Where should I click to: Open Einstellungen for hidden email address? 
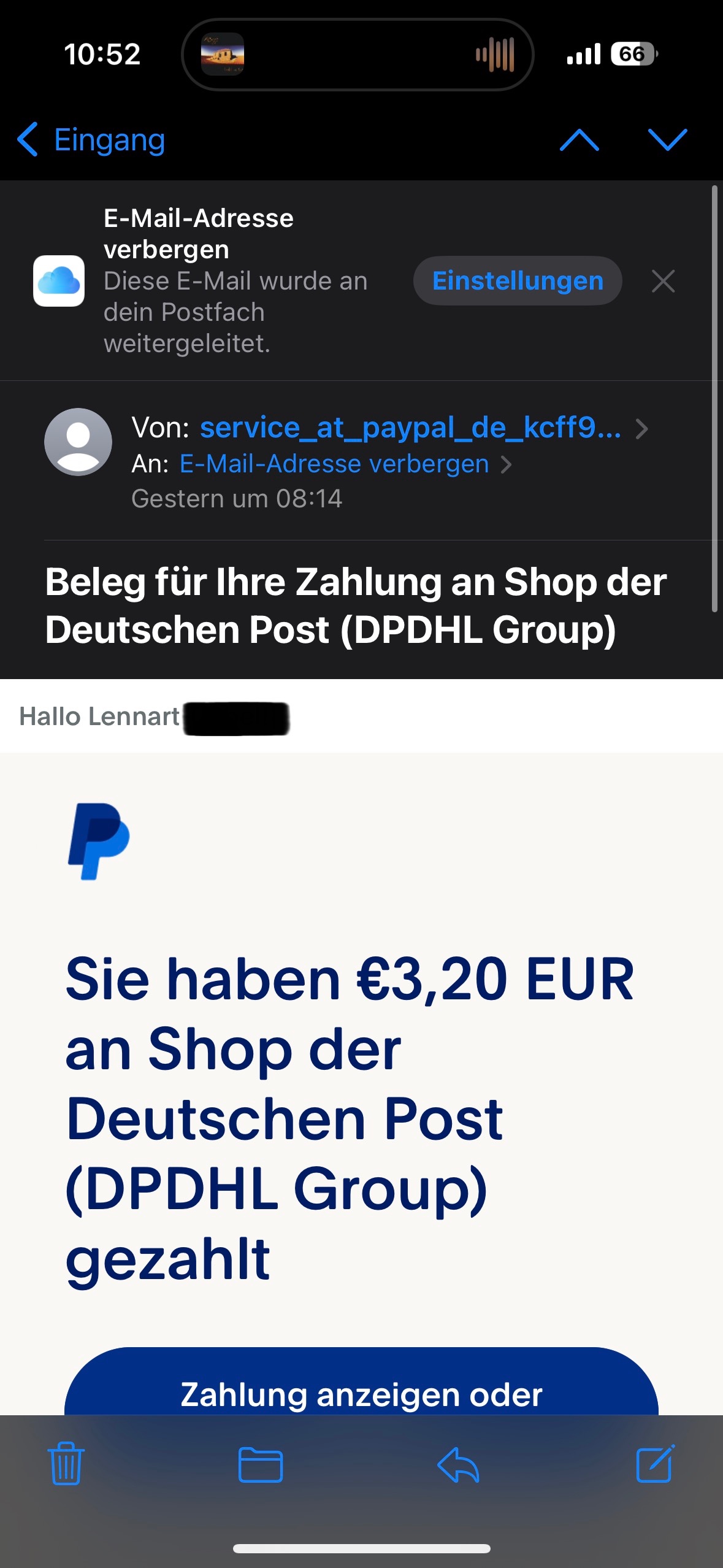[x=518, y=281]
